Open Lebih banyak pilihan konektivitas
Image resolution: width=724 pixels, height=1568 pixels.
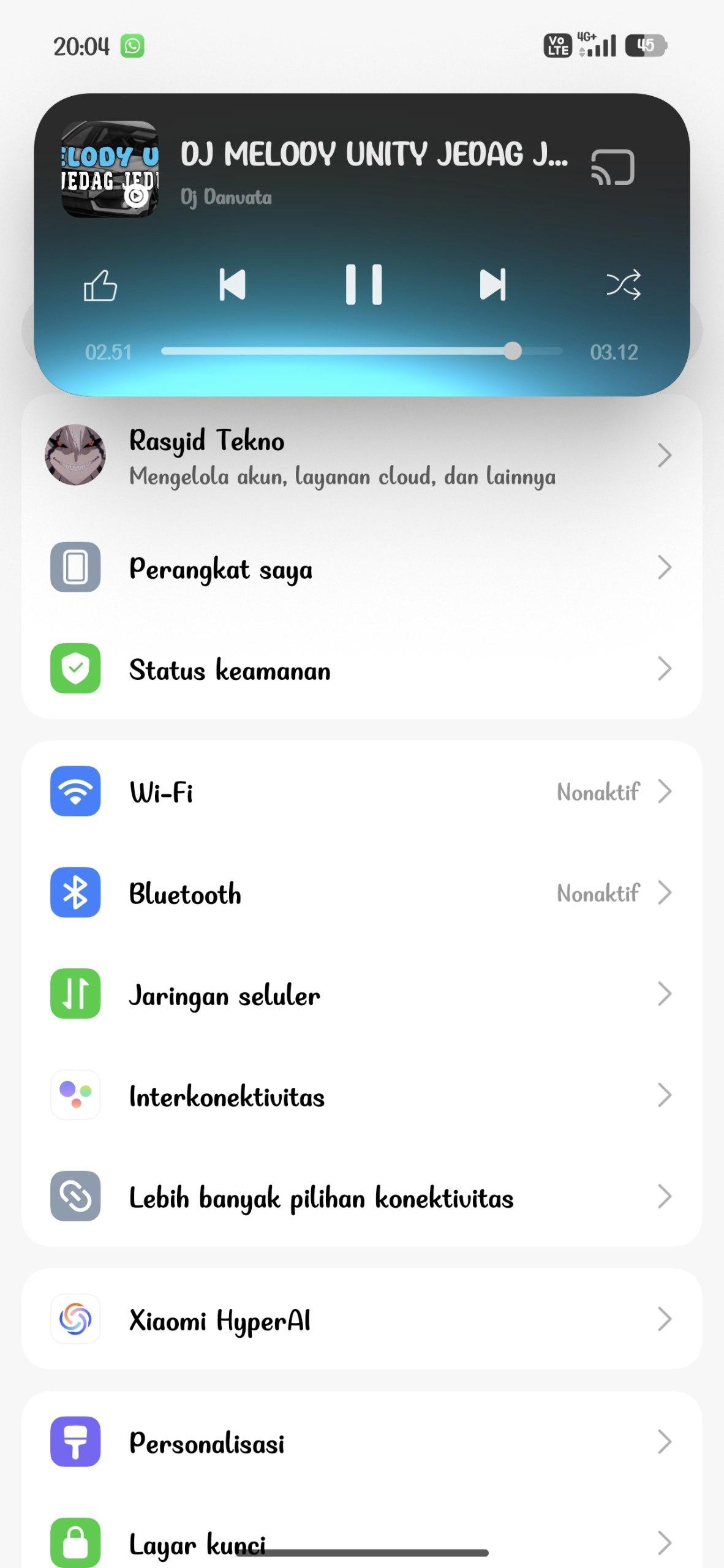(361, 1196)
